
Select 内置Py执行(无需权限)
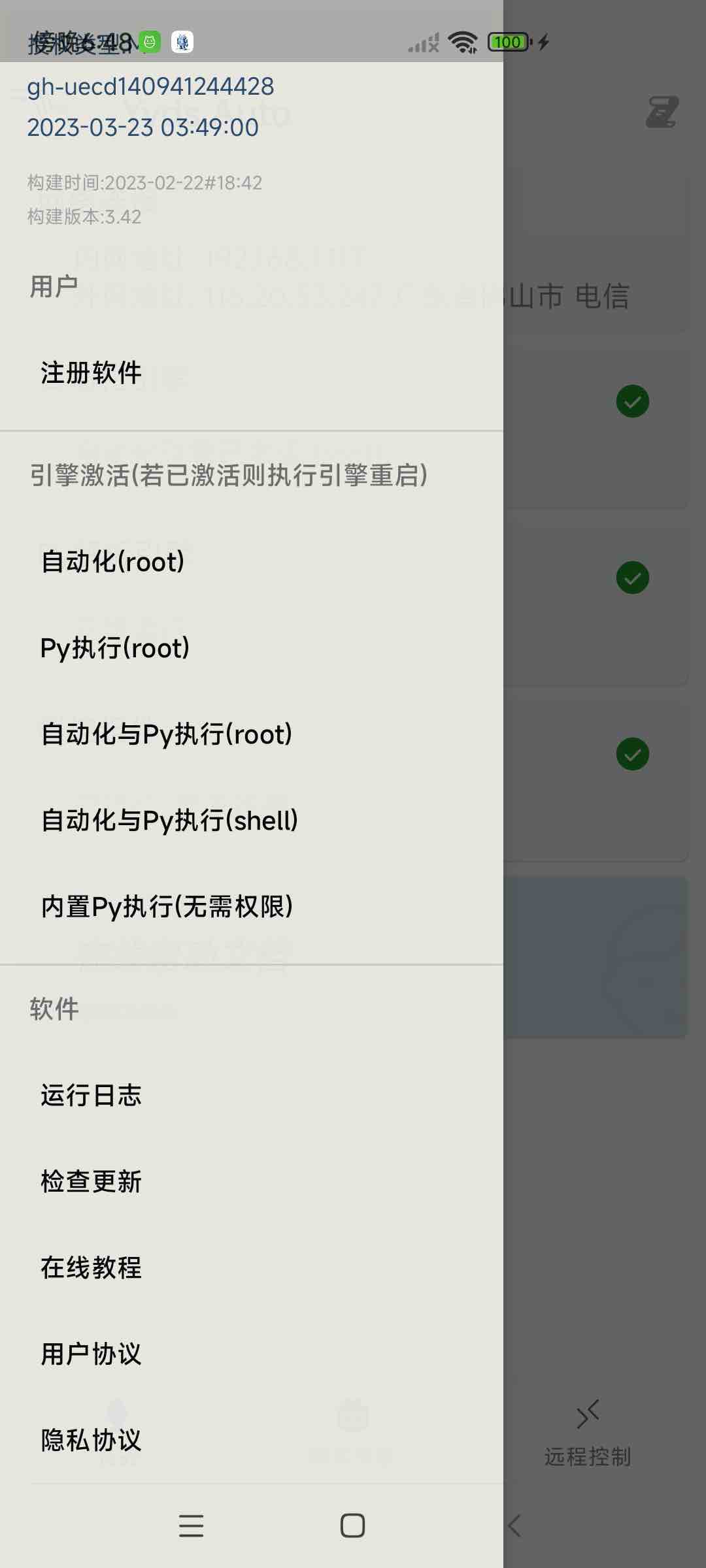coord(252,906)
